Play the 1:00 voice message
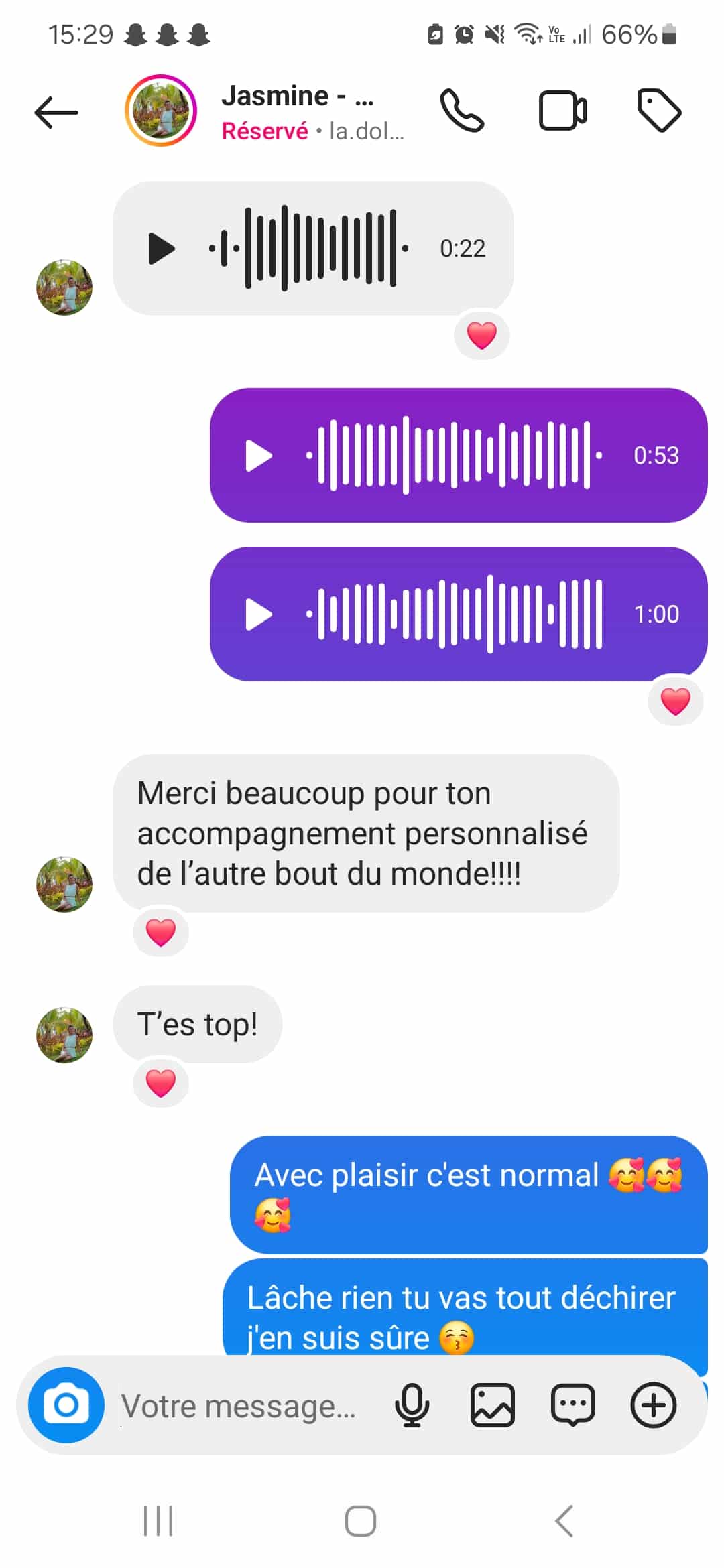 coord(259,614)
